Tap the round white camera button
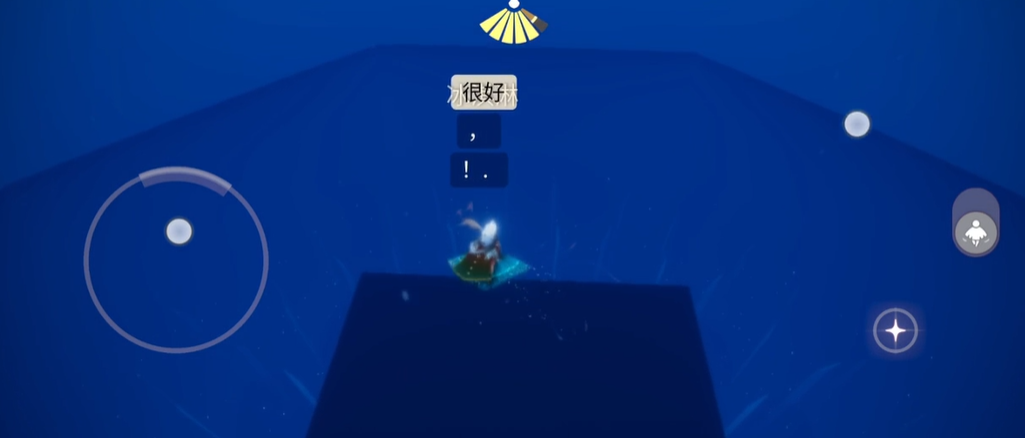 click(856, 124)
